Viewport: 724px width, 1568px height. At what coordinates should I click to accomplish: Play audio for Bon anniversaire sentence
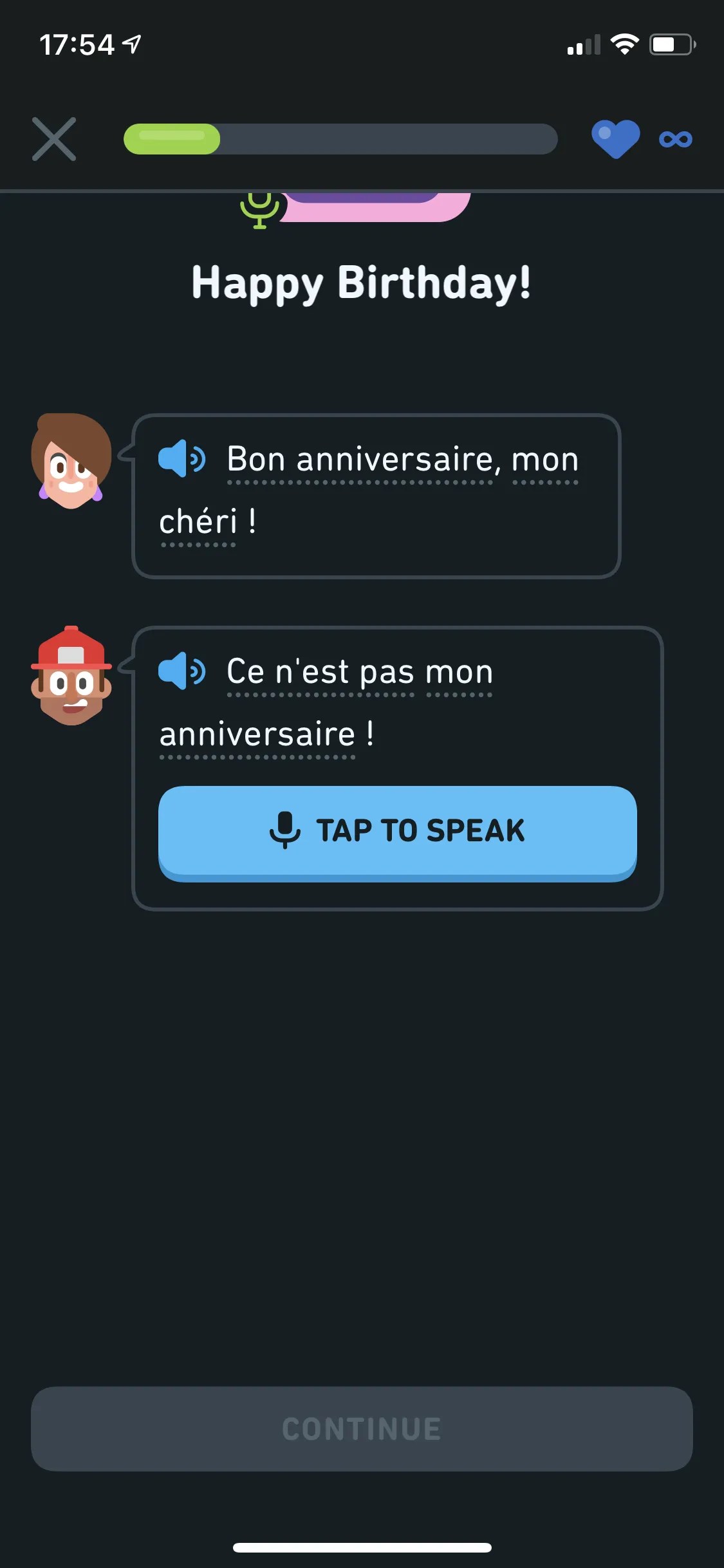tap(182, 459)
